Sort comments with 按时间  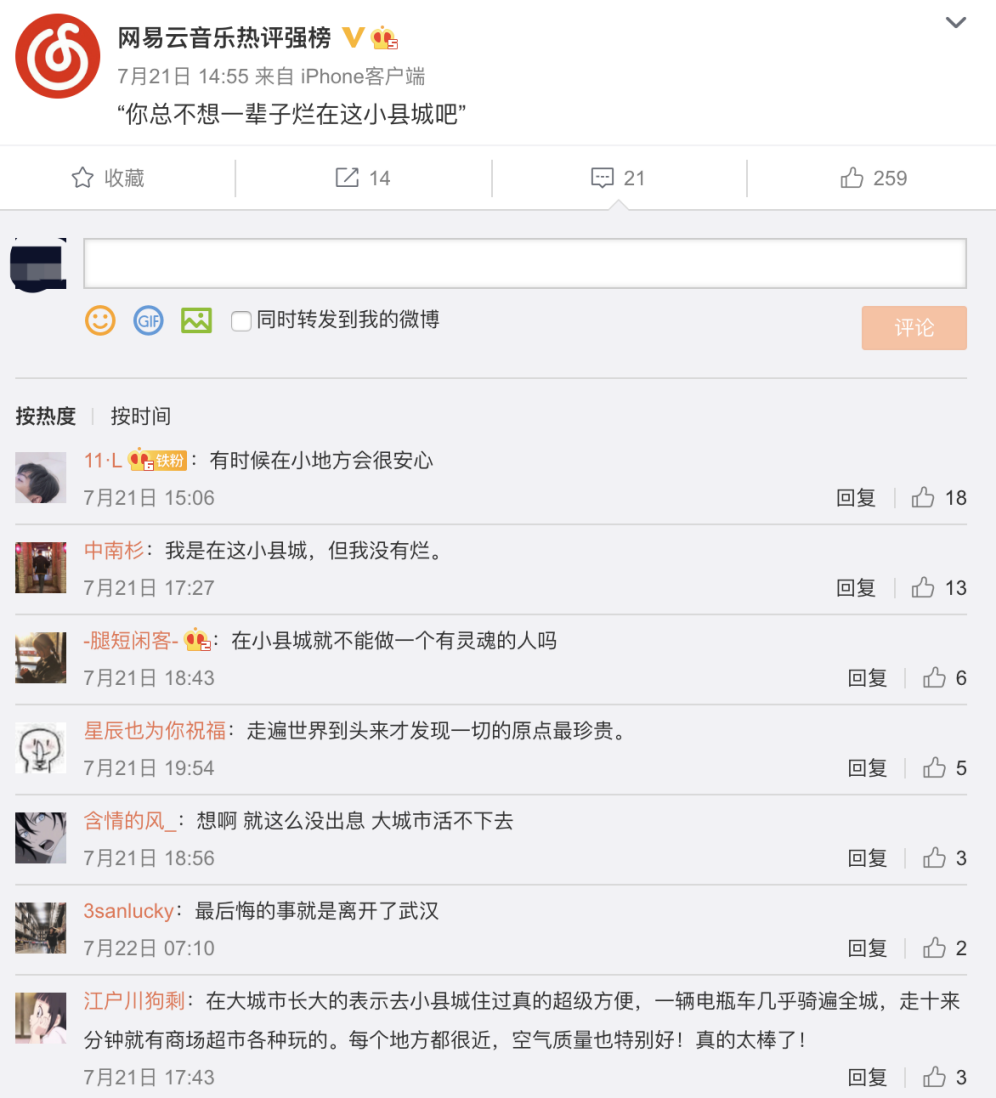(140, 416)
